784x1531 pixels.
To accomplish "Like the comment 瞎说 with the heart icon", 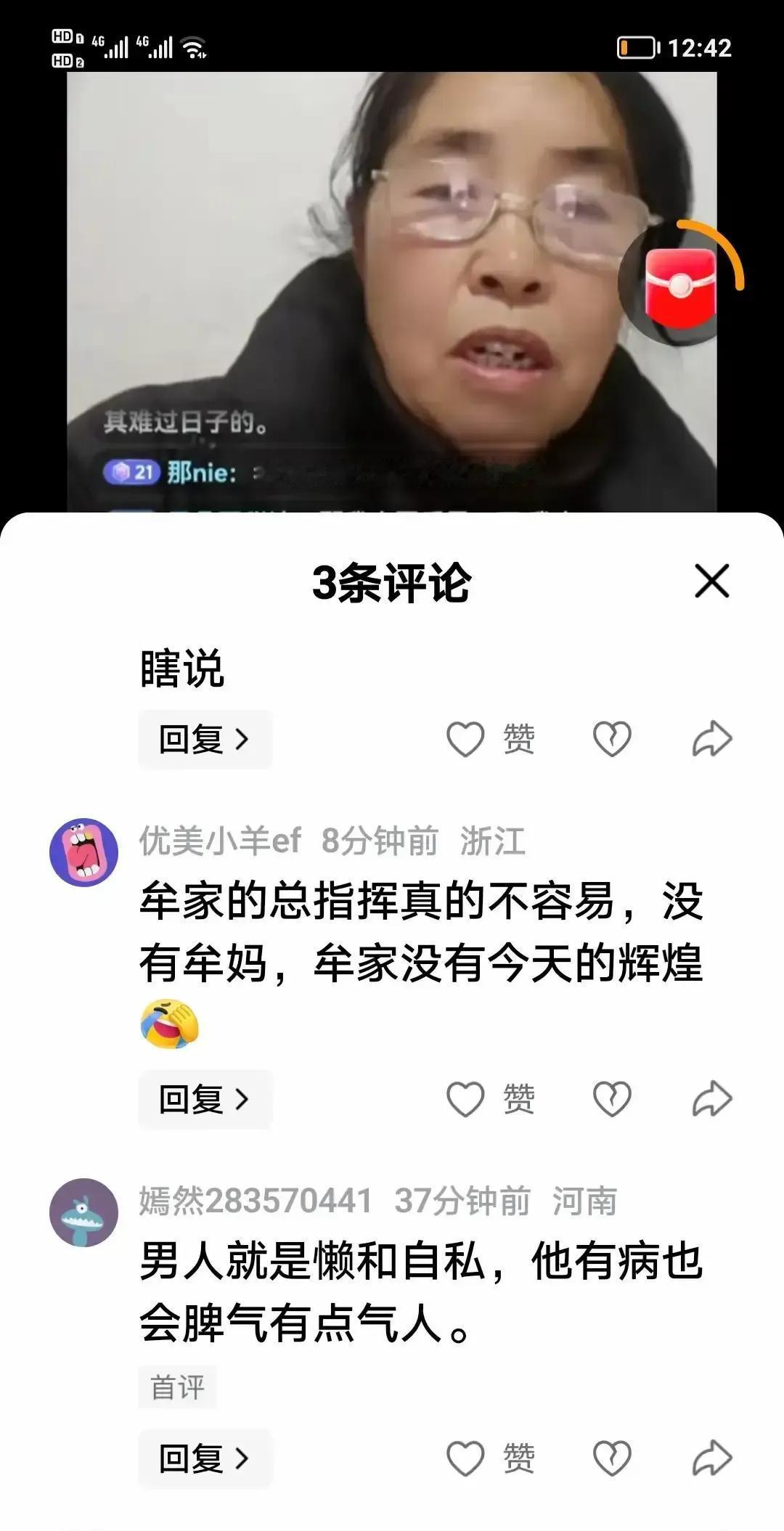I will click(466, 737).
